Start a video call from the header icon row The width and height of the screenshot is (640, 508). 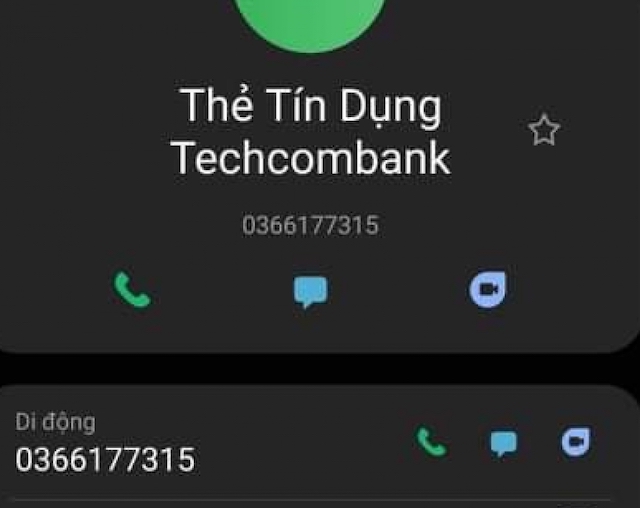pyautogui.click(x=488, y=289)
